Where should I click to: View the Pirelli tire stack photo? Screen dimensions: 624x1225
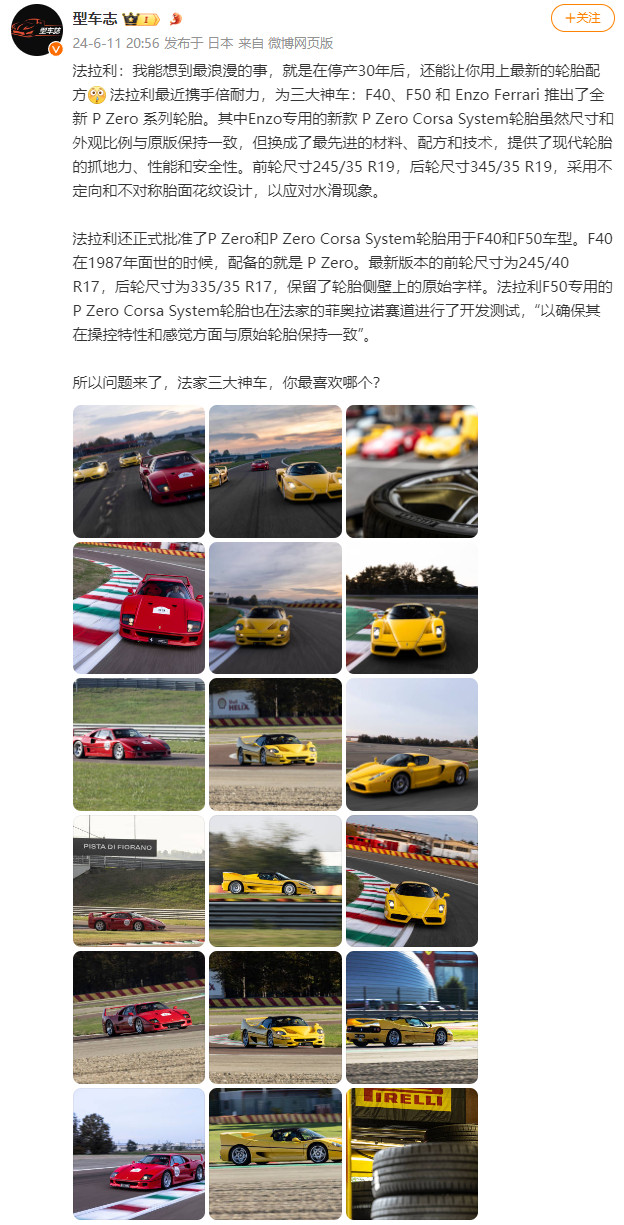(x=411, y=1153)
